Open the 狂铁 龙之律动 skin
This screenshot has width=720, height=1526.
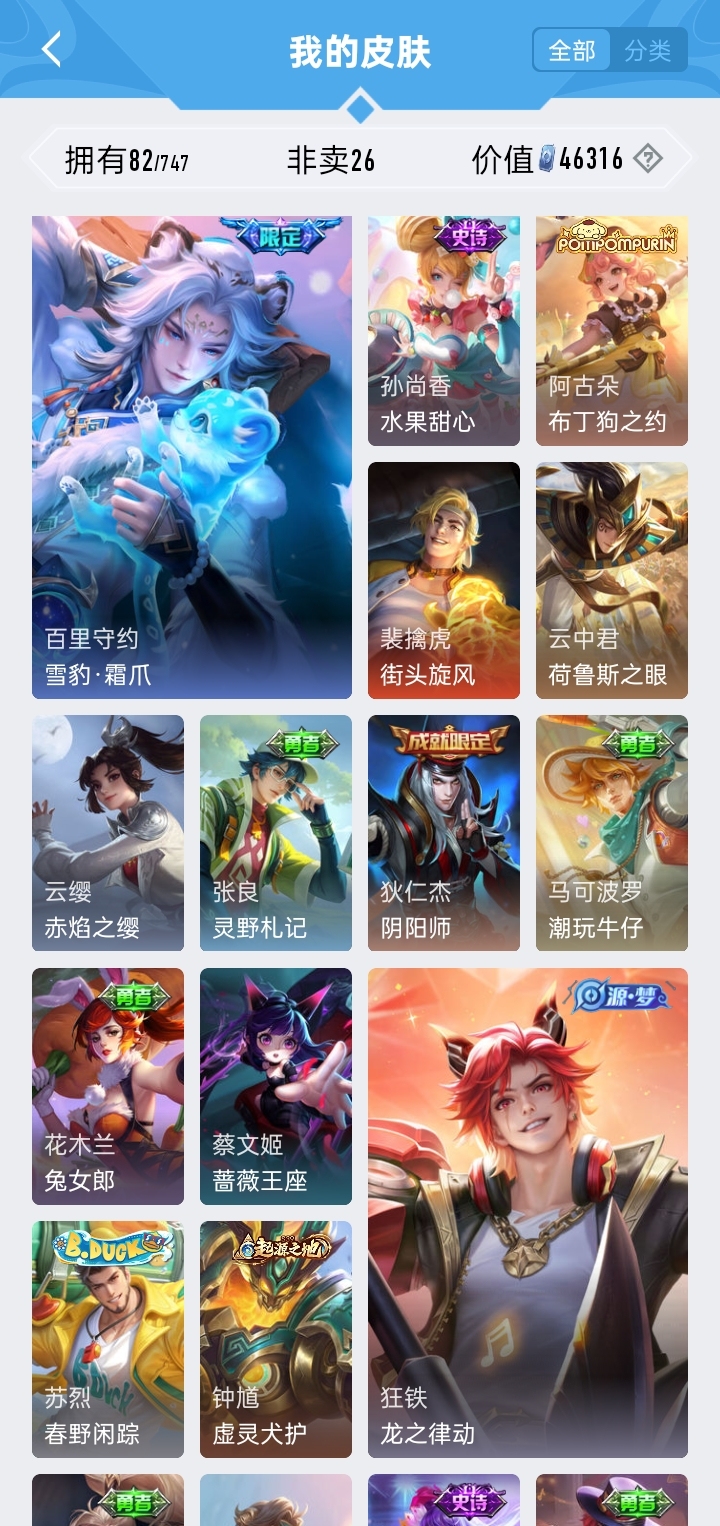pyautogui.click(x=528, y=1212)
